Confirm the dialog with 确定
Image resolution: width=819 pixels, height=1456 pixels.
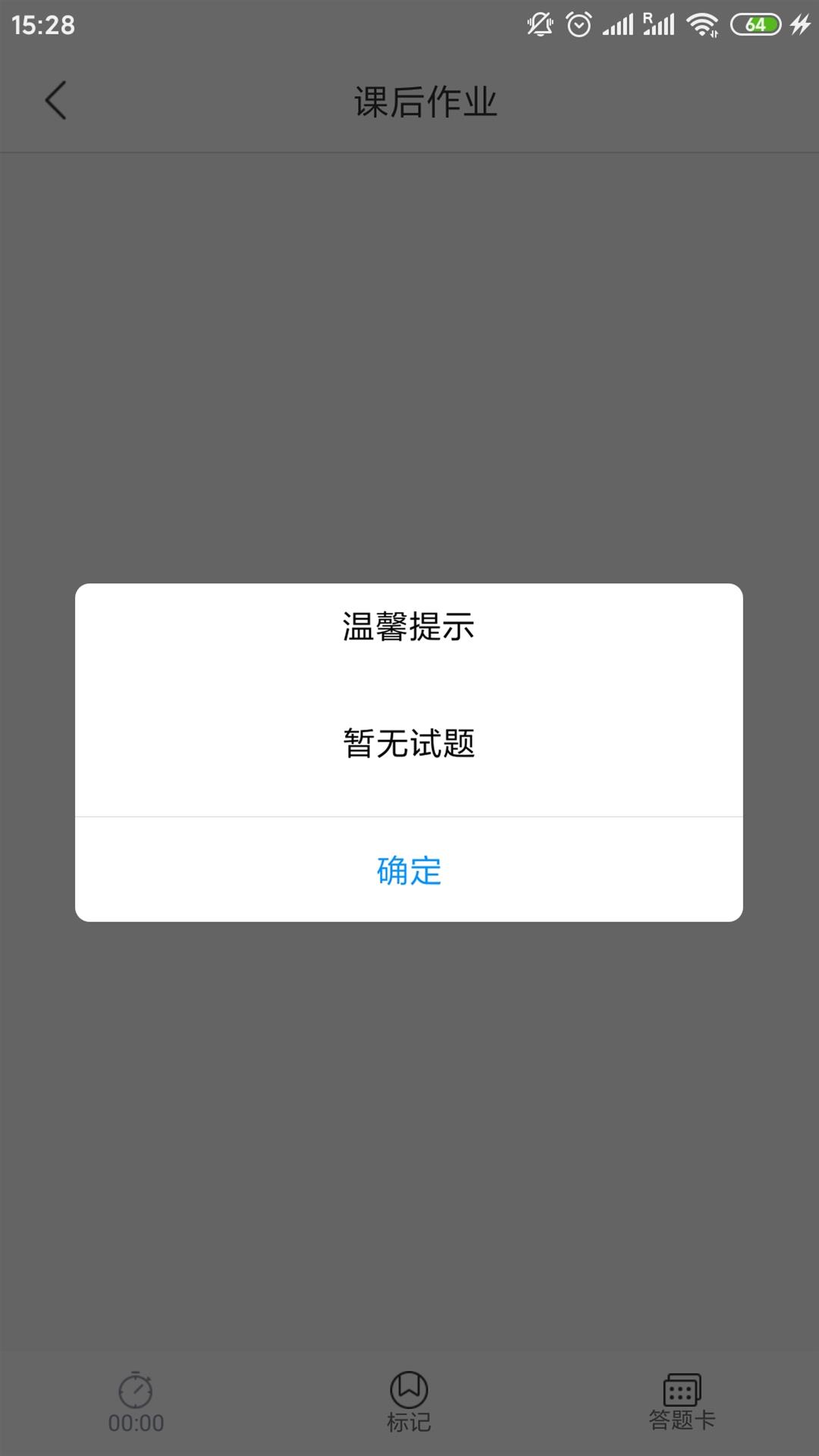[409, 870]
